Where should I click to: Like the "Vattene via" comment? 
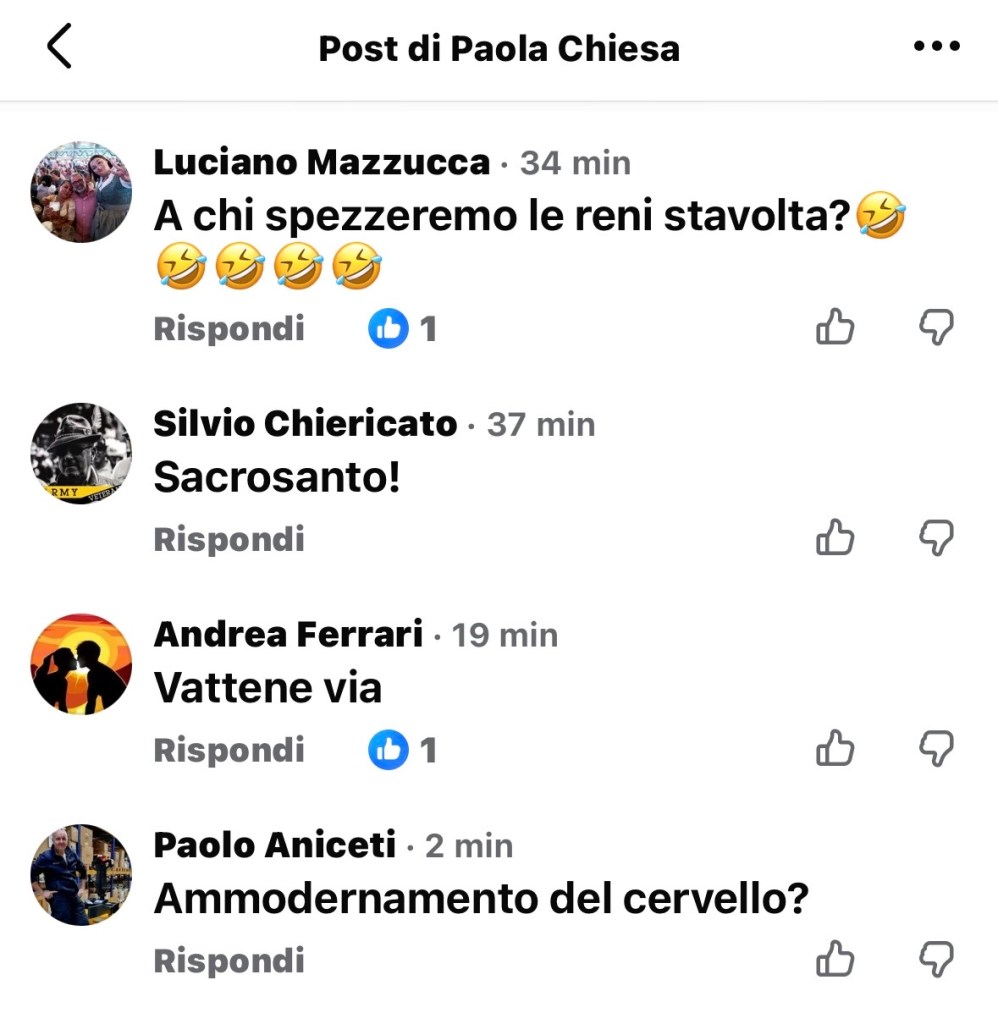pyautogui.click(x=835, y=748)
